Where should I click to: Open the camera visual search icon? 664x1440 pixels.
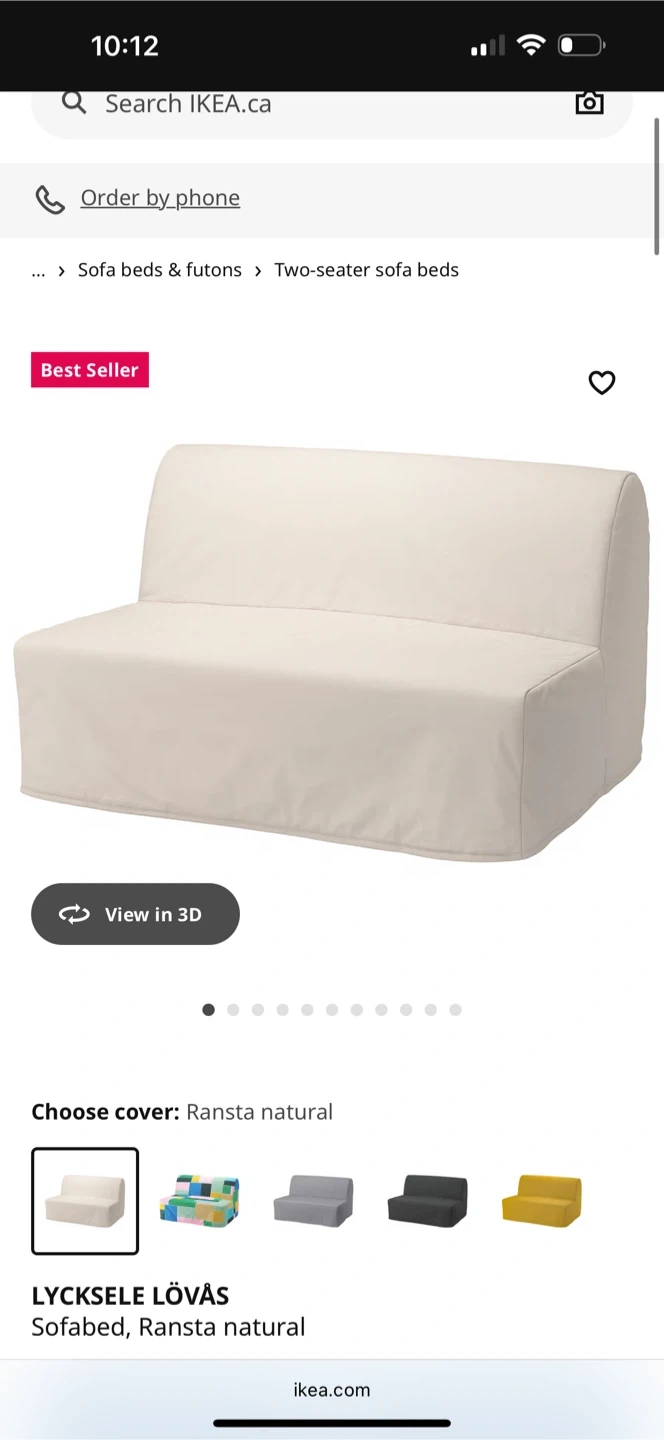point(589,103)
